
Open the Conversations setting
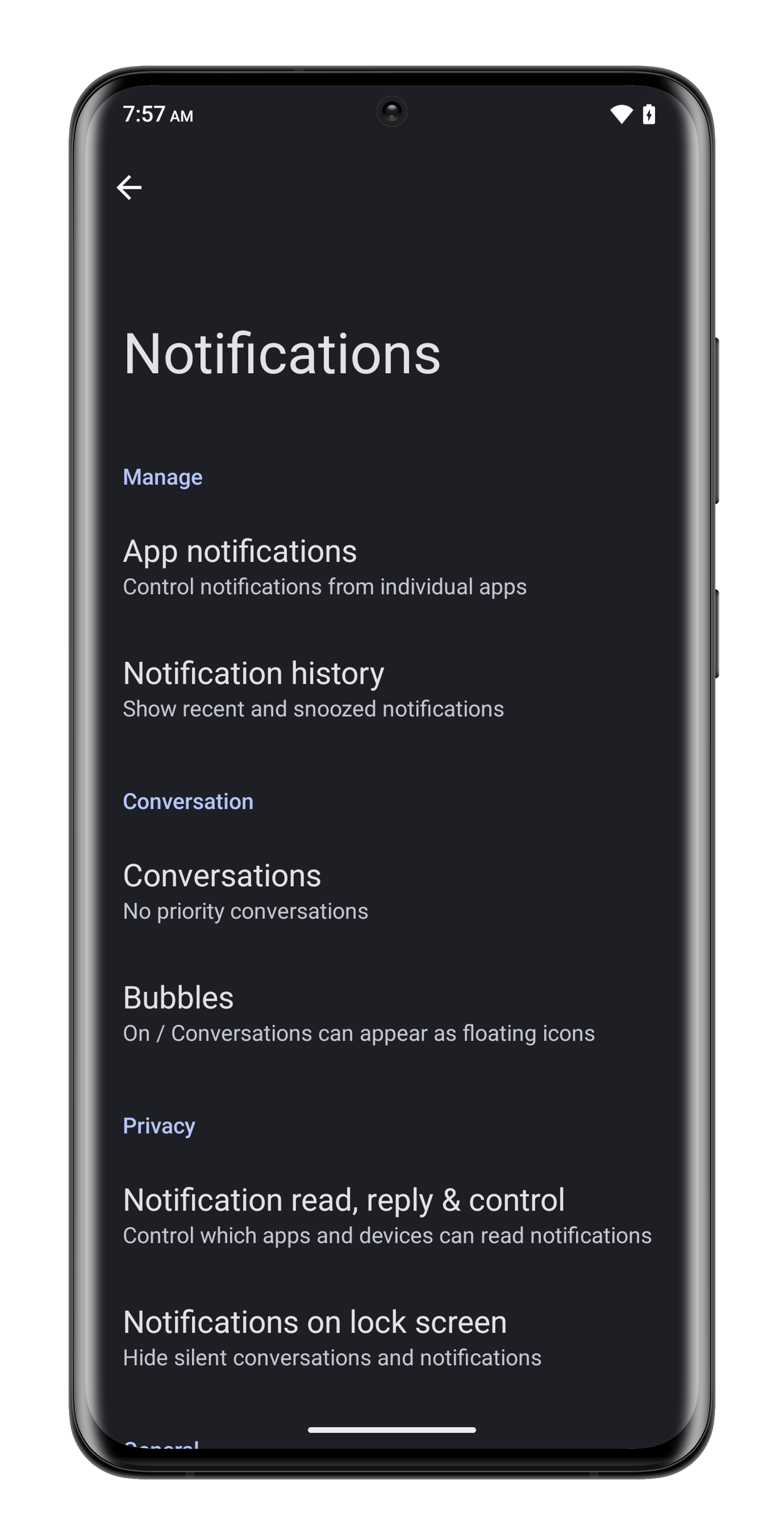245,891
